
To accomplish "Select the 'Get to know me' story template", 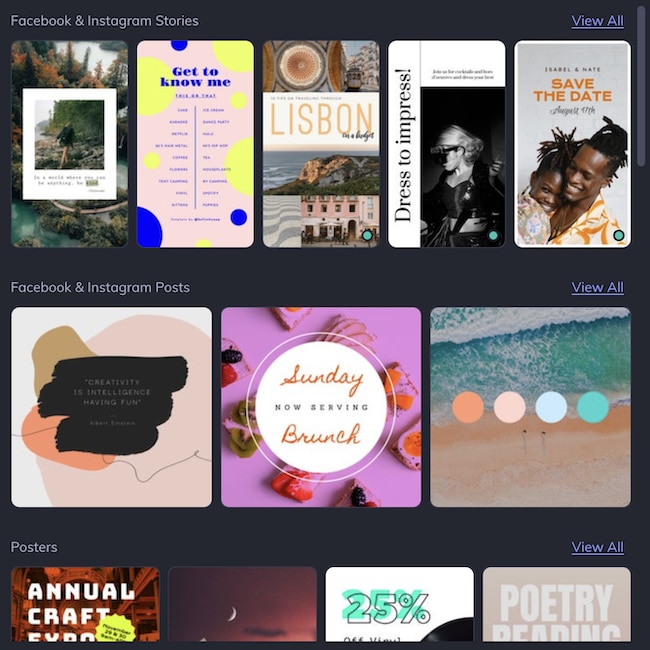I will pos(195,143).
